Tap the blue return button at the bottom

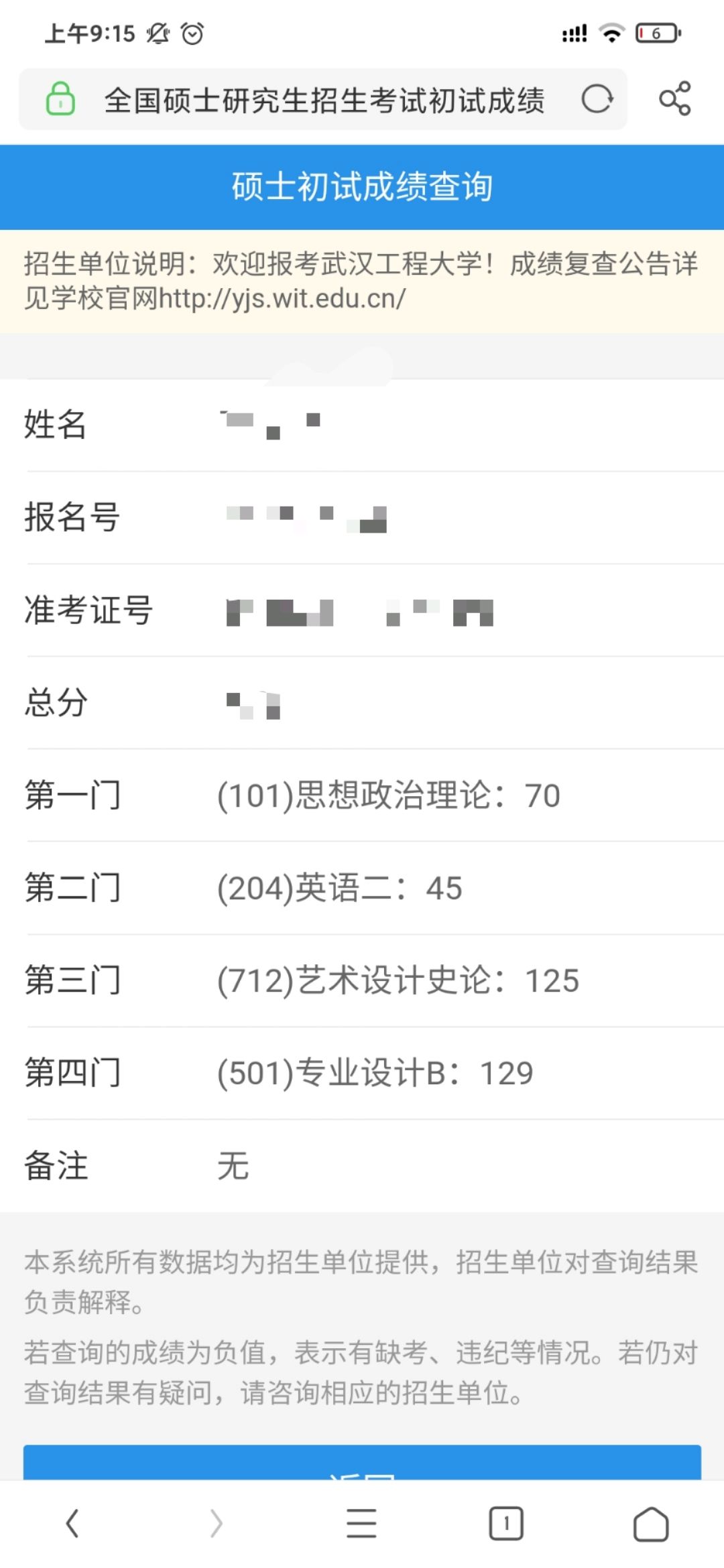(362, 1462)
